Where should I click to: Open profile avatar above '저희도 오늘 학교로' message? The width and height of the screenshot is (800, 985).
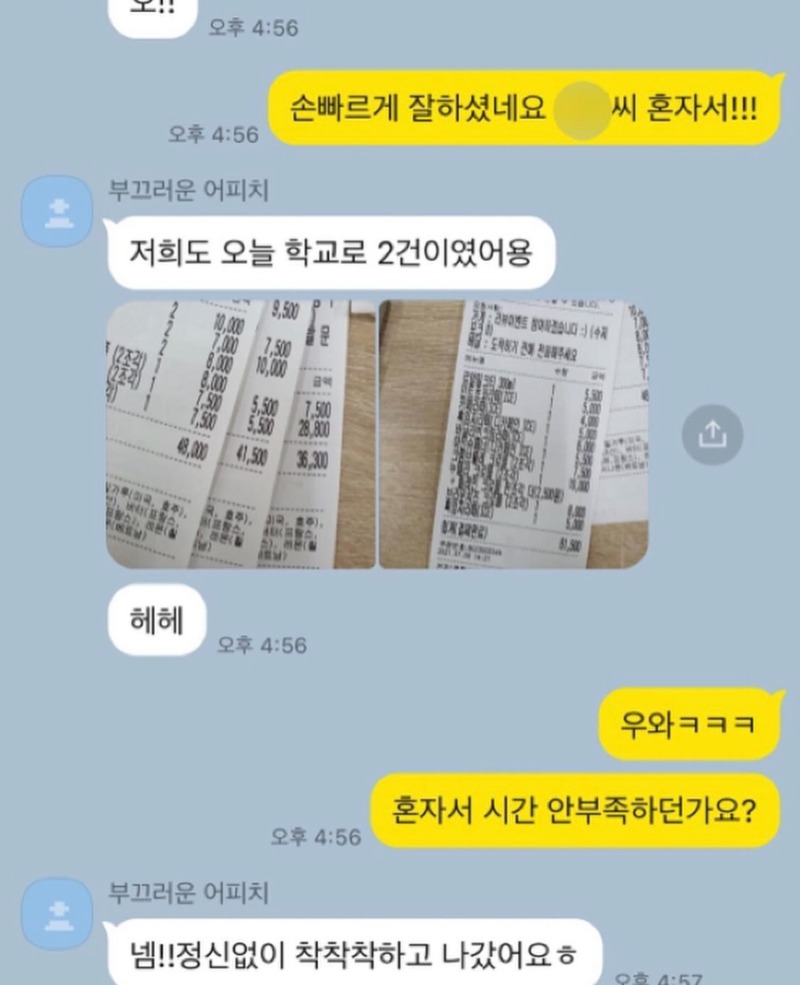pyautogui.click(x=57, y=210)
